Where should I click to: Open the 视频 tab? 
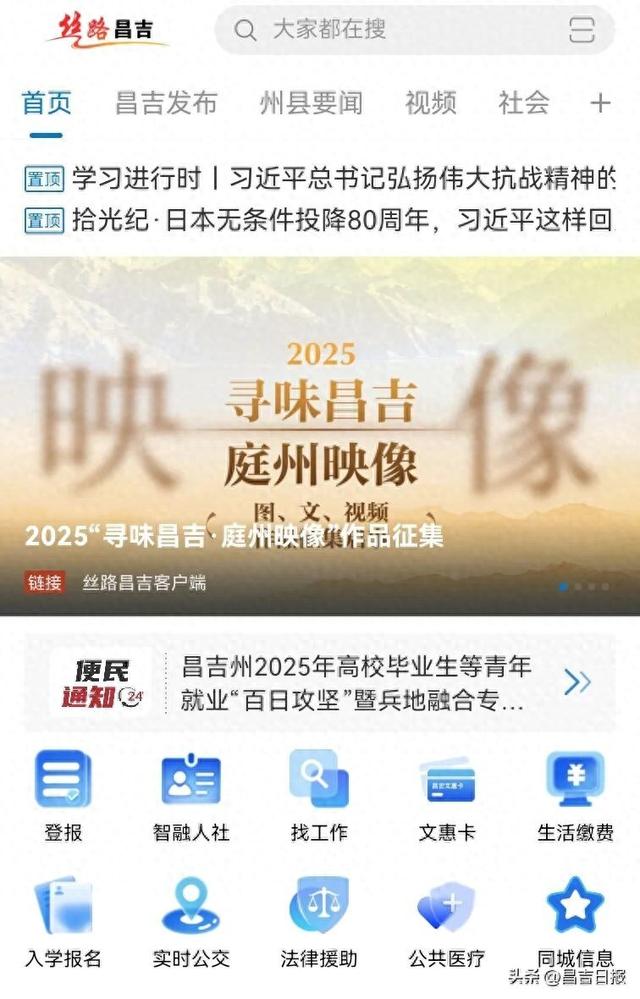tap(431, 102)
